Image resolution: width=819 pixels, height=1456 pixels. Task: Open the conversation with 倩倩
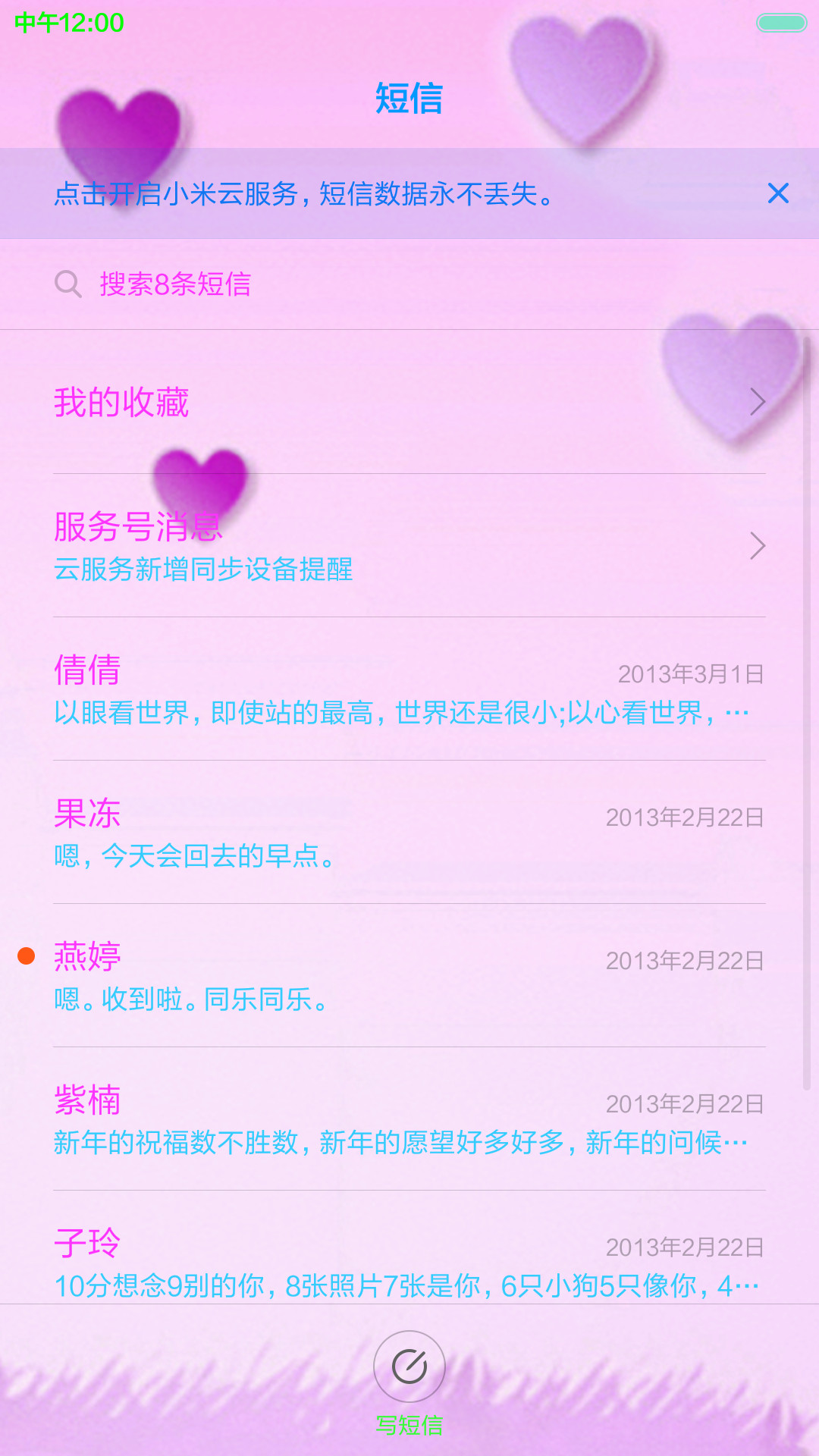click(x=409, y=689)
